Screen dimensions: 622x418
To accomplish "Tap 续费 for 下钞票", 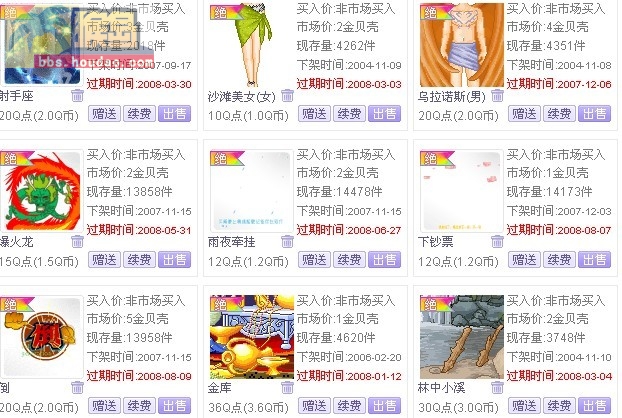I will (558, 260).
